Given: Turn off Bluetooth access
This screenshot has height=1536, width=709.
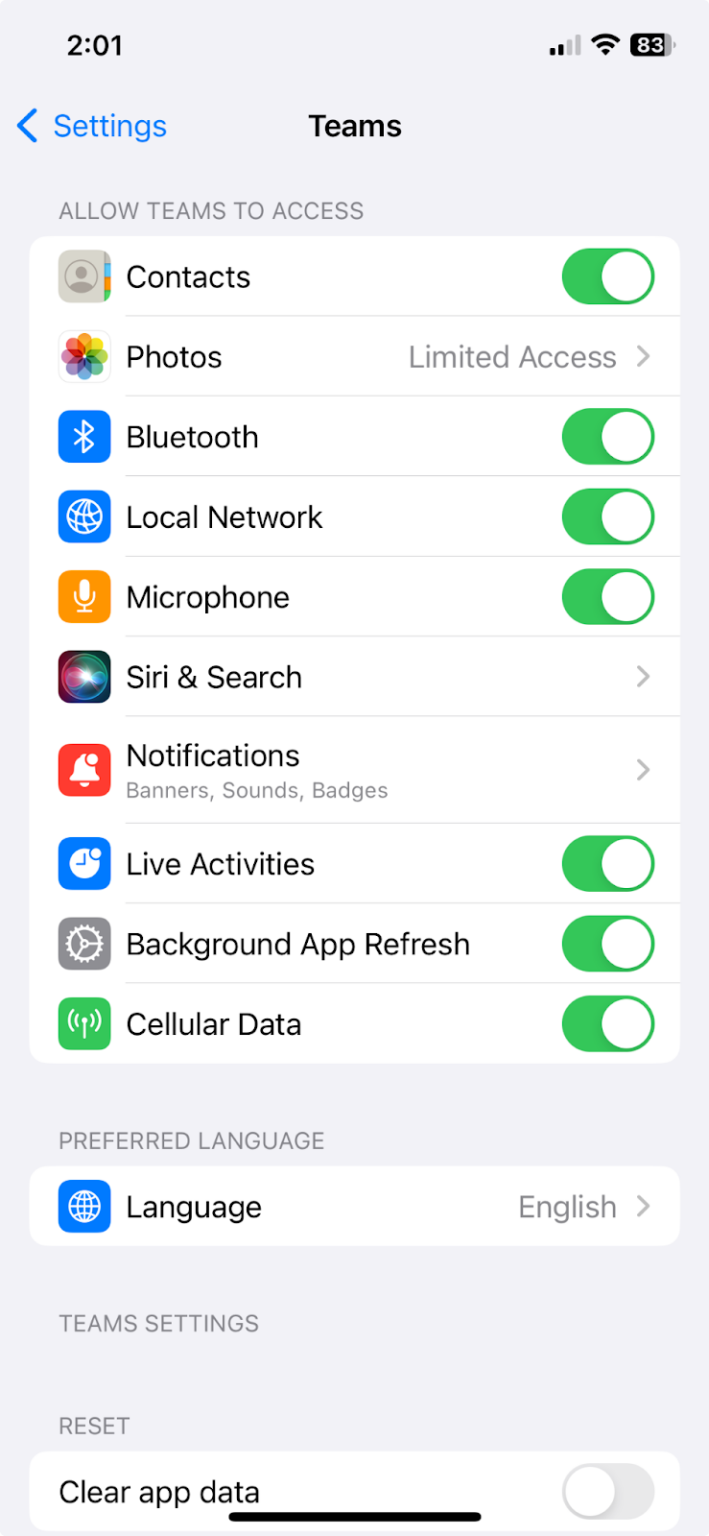Looking at the screenshot, I should pos(607,437).
